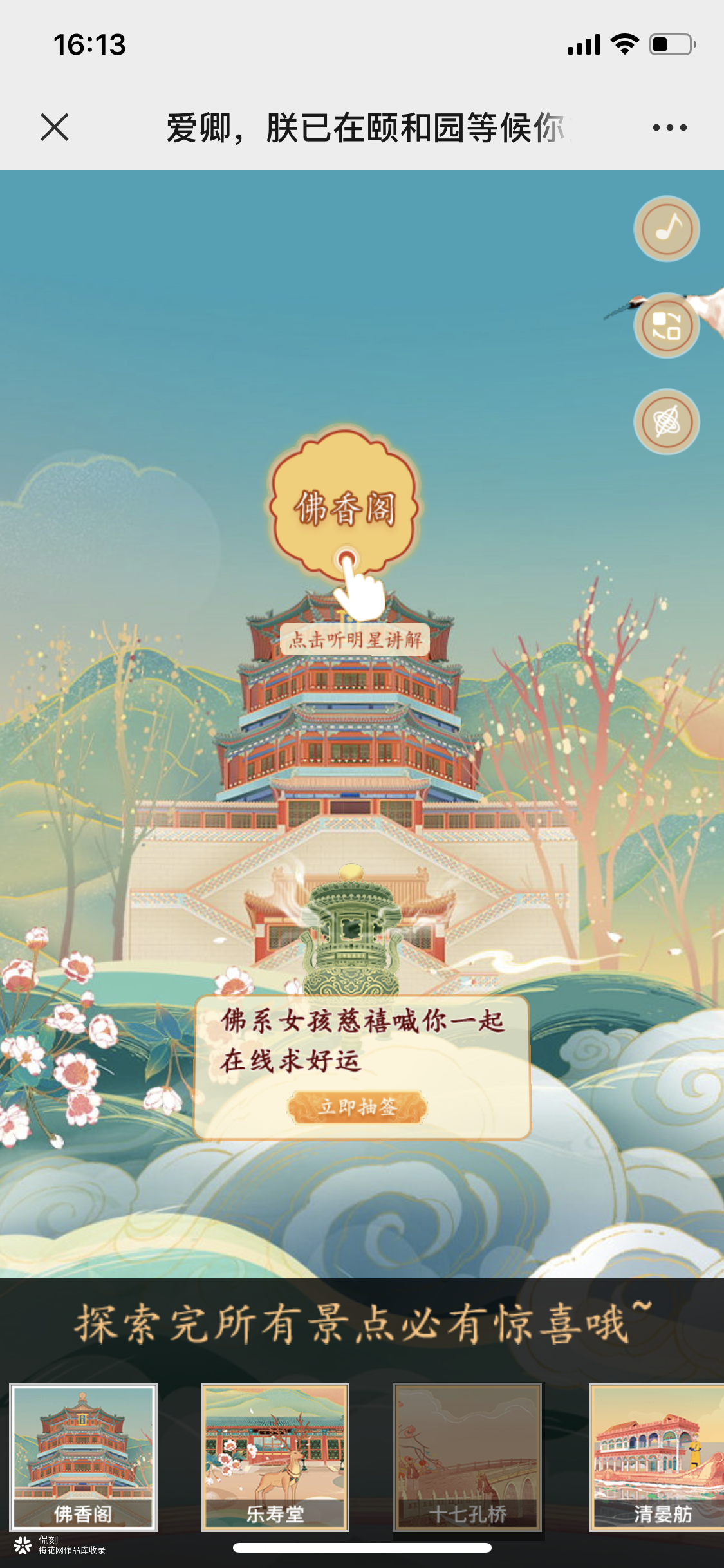Tap the view switch icon
The image size is (724, 1568).
667,325
